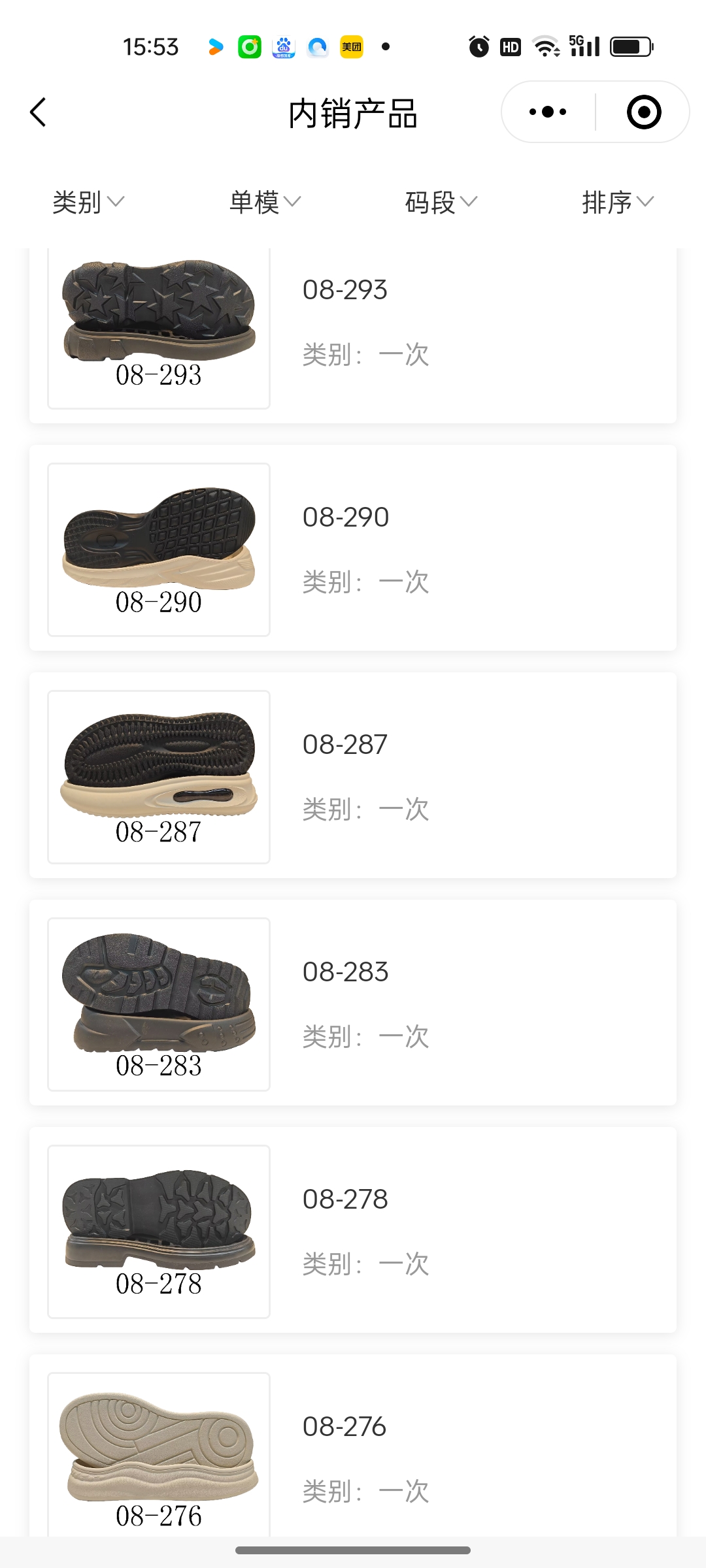This screenshot has width=706, height=1568.
Task: Expand the 单模 filter dropdown
Action: pyautogui.click(x=265, y=202)
